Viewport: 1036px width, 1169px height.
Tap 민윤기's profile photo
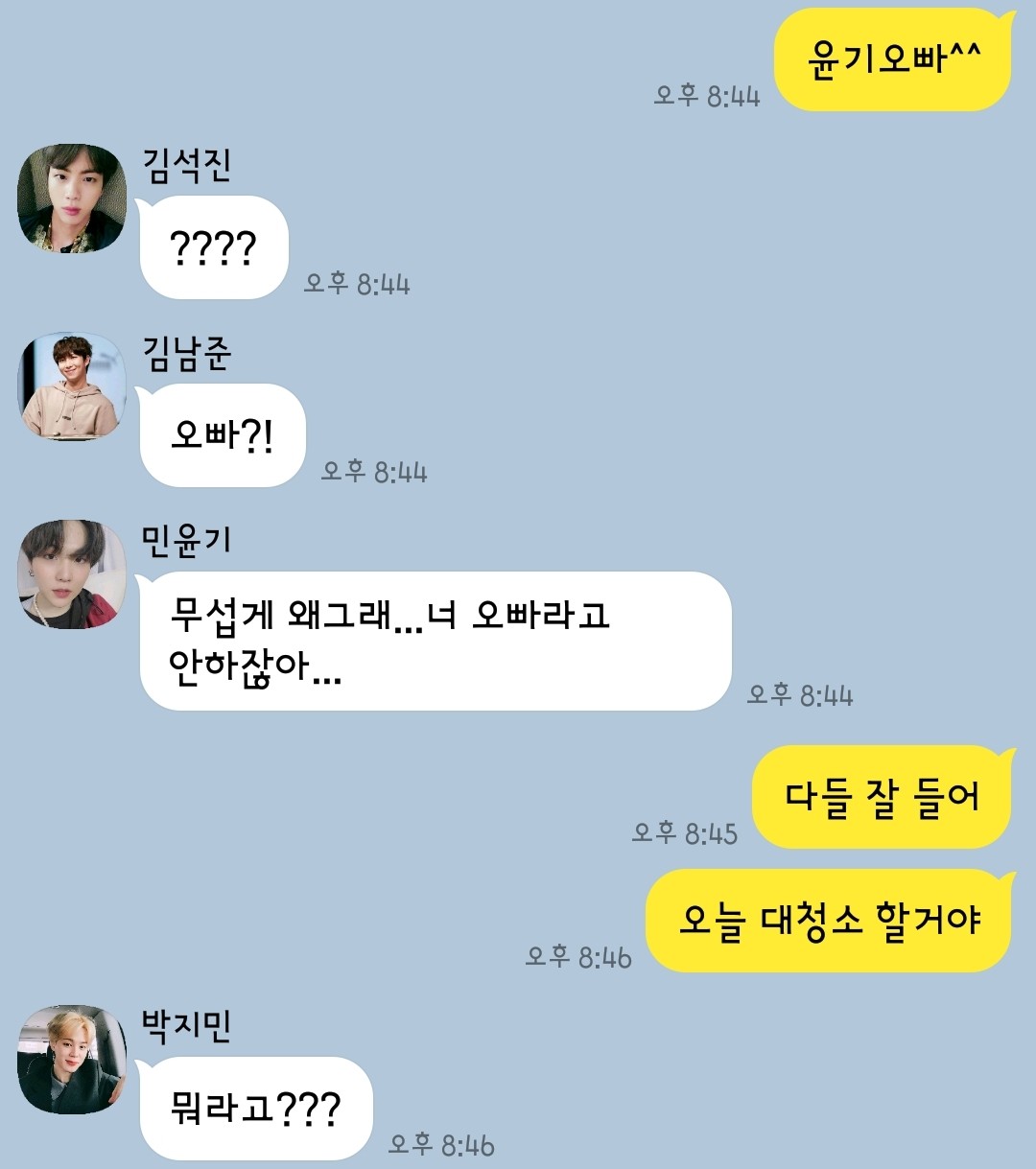[72, 574]
